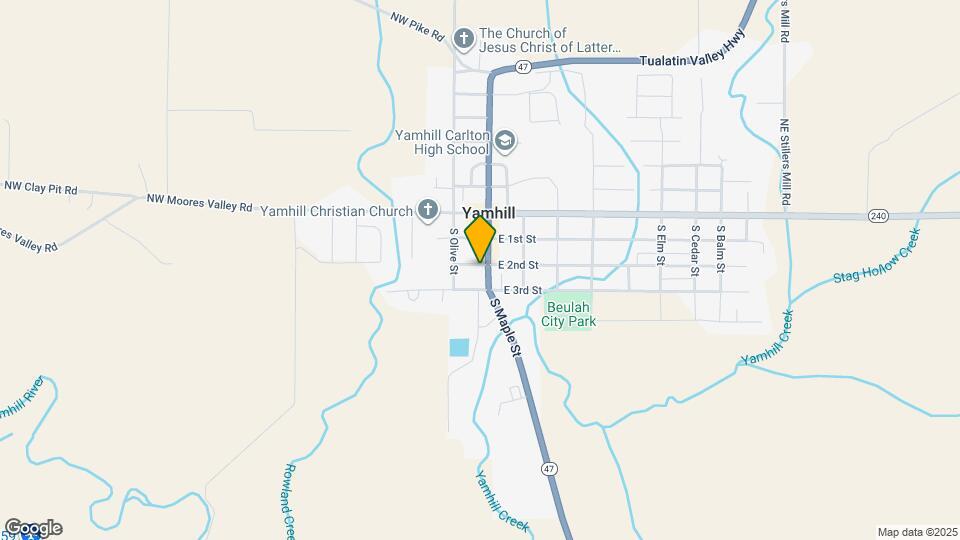Open The Church of Jesus Christ marker
Screen dimensions: 960x540
463,39
